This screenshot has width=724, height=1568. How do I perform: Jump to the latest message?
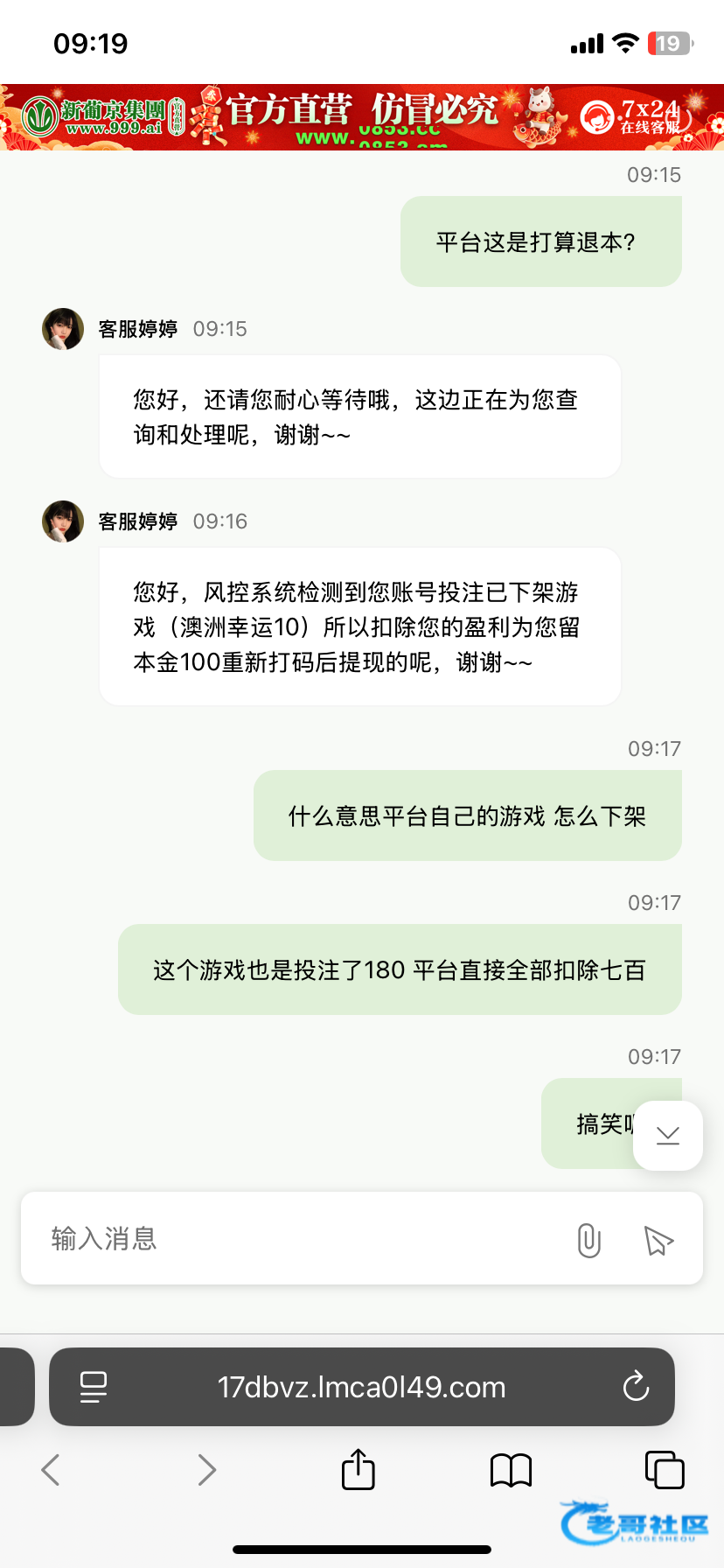(x=668, y=1136)
